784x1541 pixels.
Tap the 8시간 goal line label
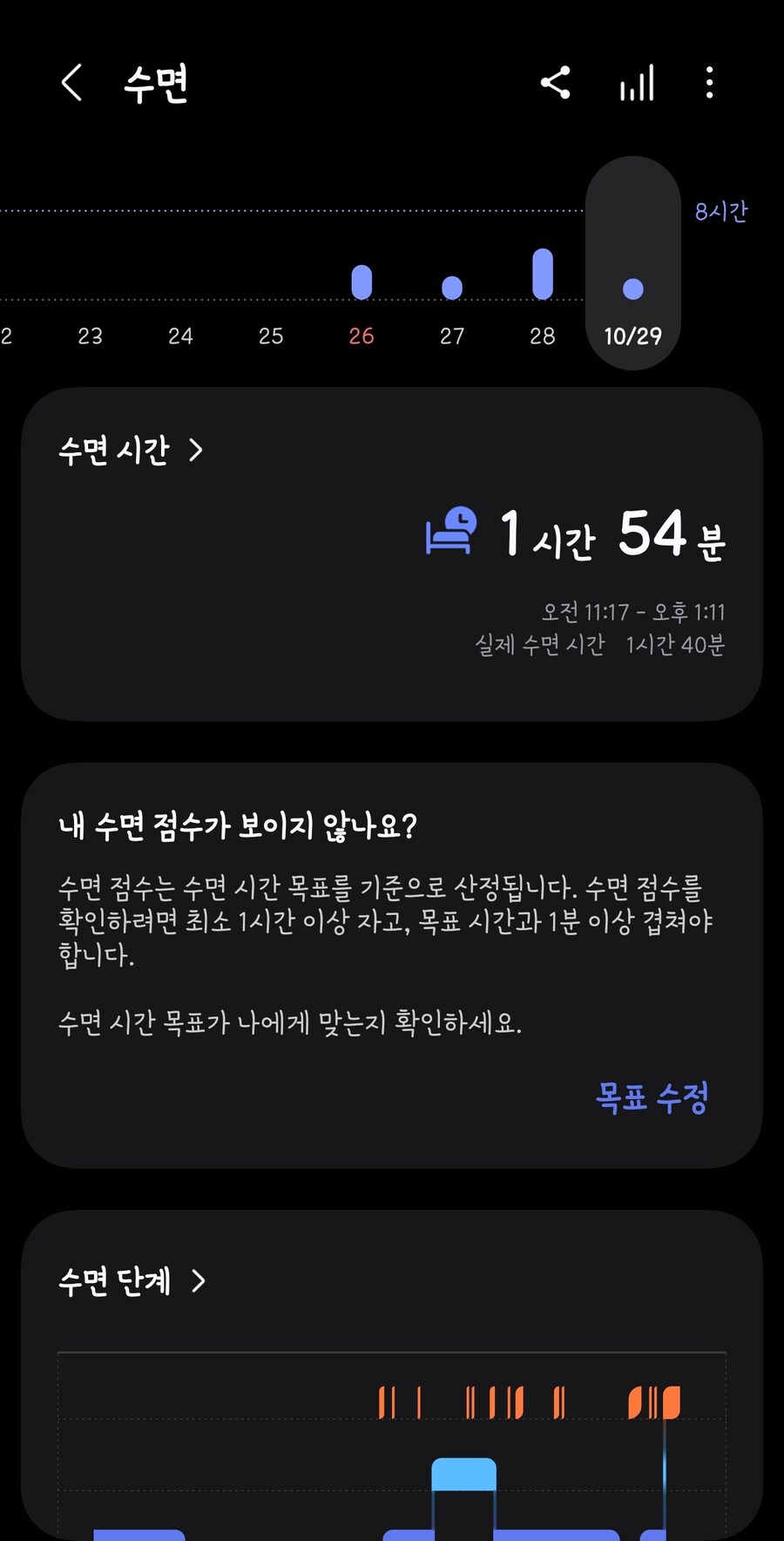[722, 209]
